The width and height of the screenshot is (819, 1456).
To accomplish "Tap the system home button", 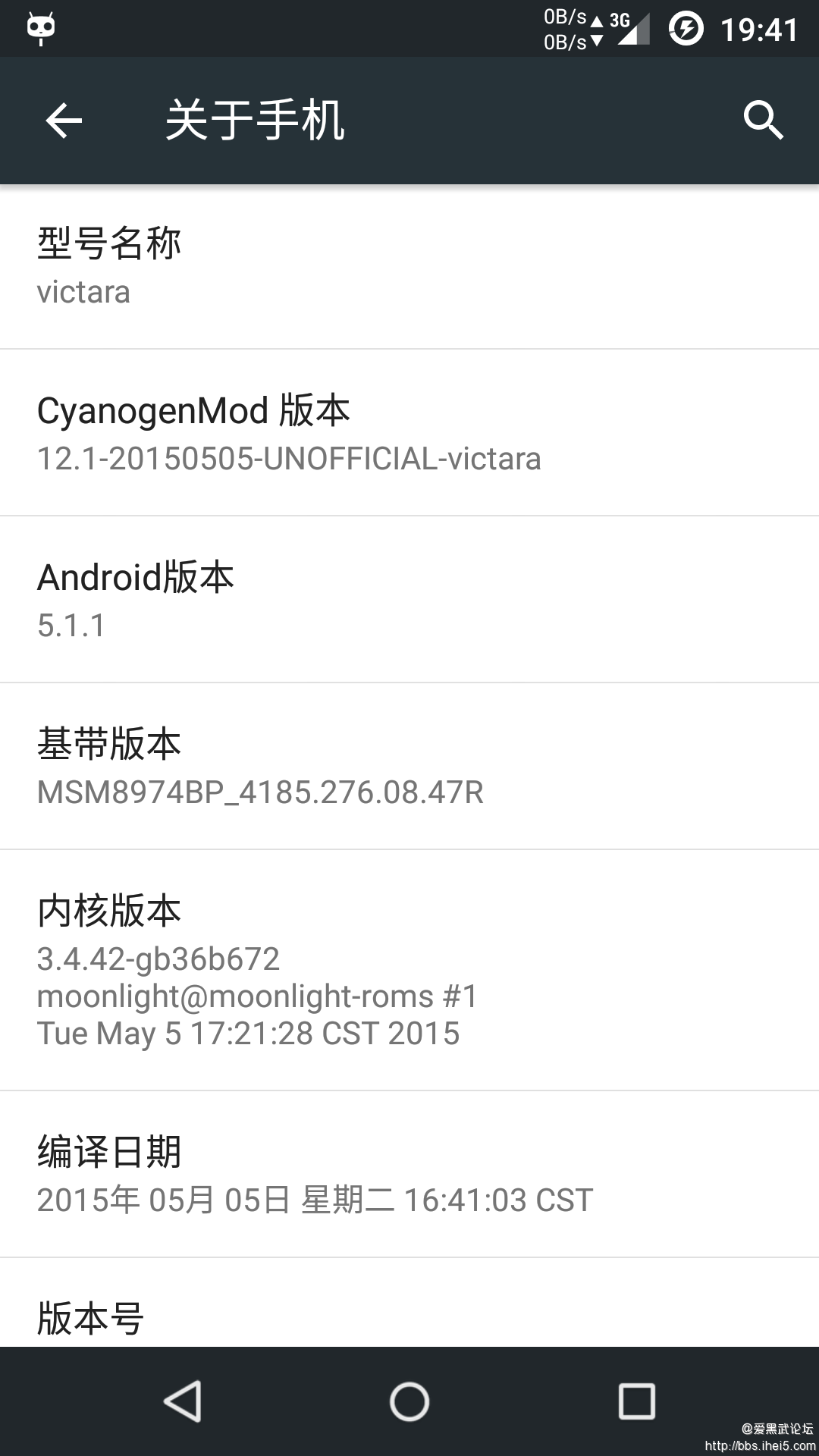I will point(409,1401).
